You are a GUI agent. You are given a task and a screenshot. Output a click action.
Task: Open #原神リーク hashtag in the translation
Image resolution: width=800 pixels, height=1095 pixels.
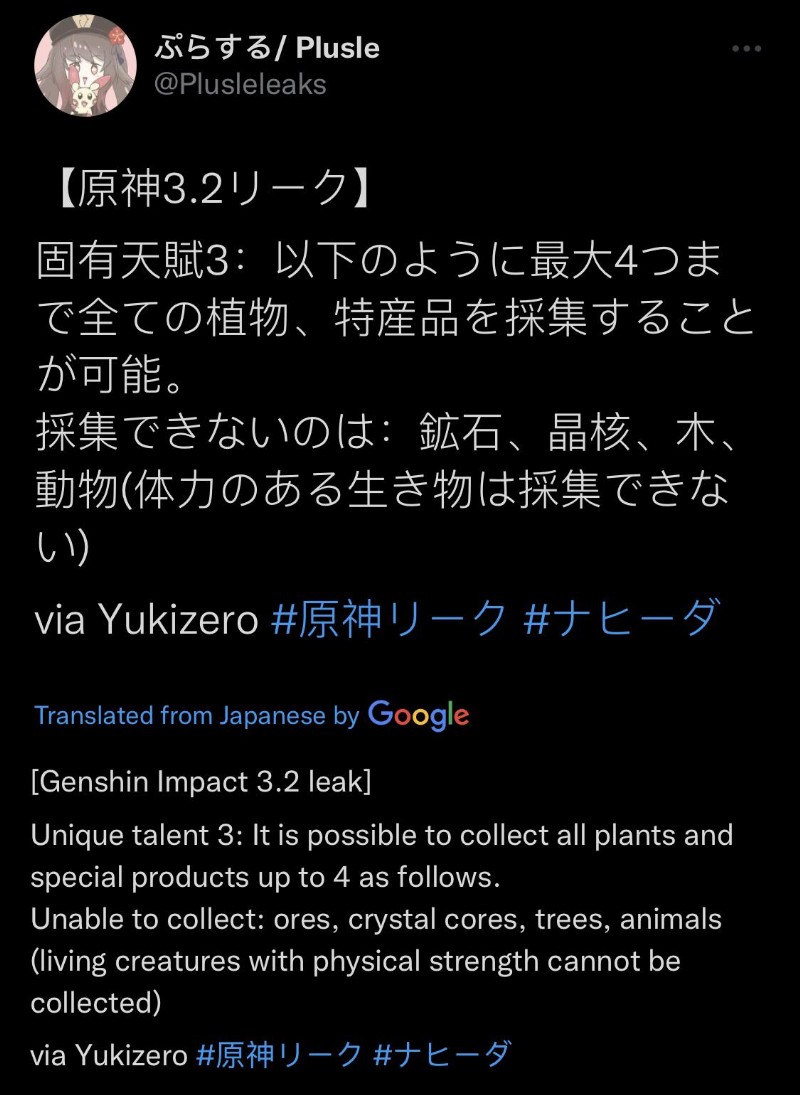click(x=278, y=1055)
